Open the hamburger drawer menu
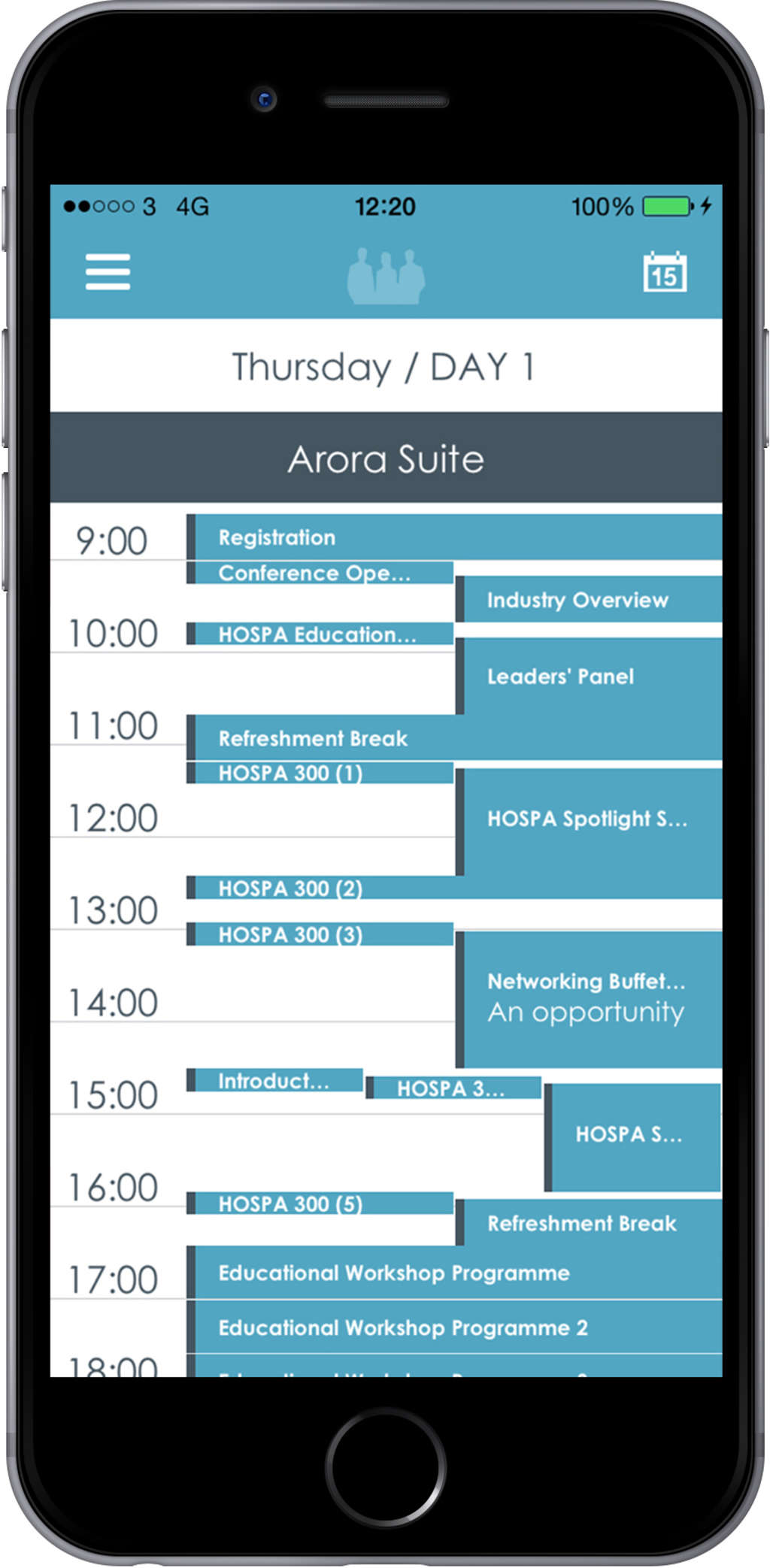This screenshot has height=1568, width=770. pos(108,271)
